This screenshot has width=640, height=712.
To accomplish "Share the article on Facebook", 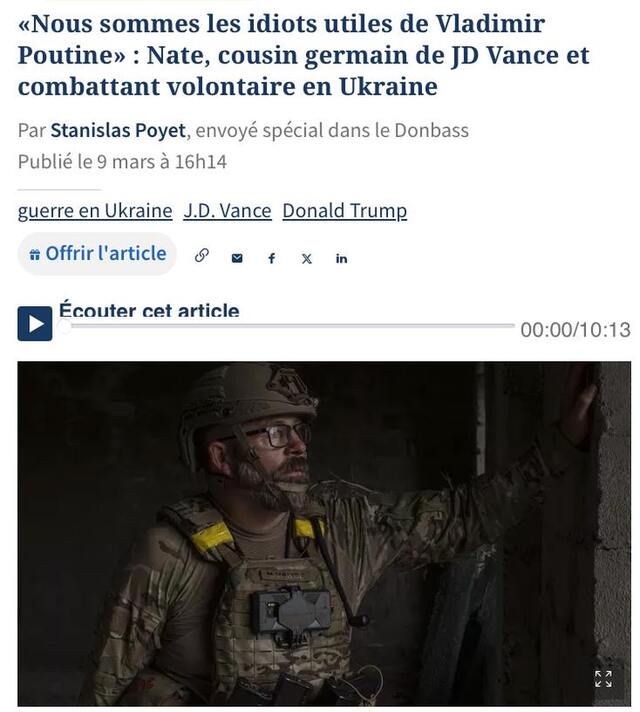I will point(271,258).
